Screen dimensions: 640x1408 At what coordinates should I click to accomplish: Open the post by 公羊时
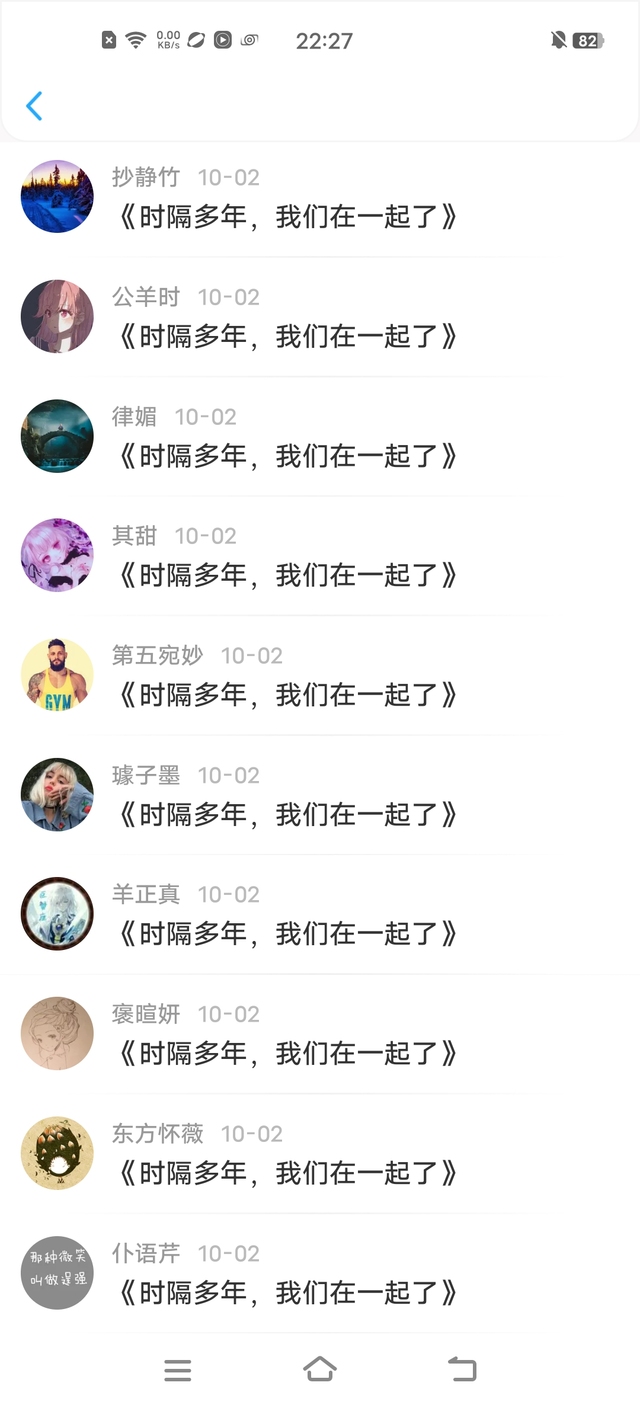pyautogui.click(x=288, y=336)
